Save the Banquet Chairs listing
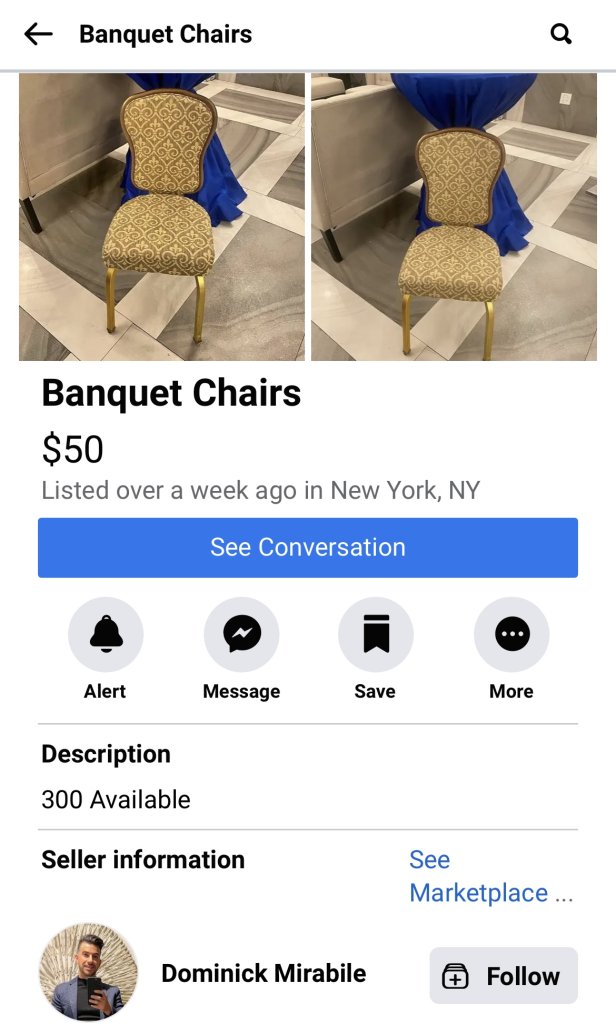Screen dimensions: 616x1024 coord(376,634)
